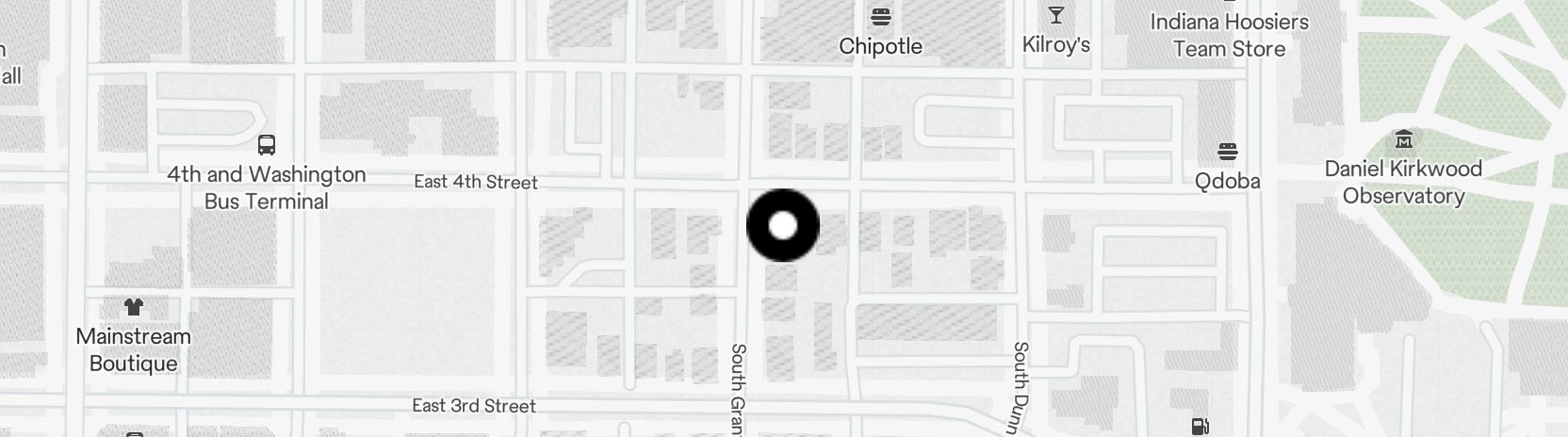Select Daniel Kirkwood Observatory marker
1568x437 pixels.
coord(1403,139)
